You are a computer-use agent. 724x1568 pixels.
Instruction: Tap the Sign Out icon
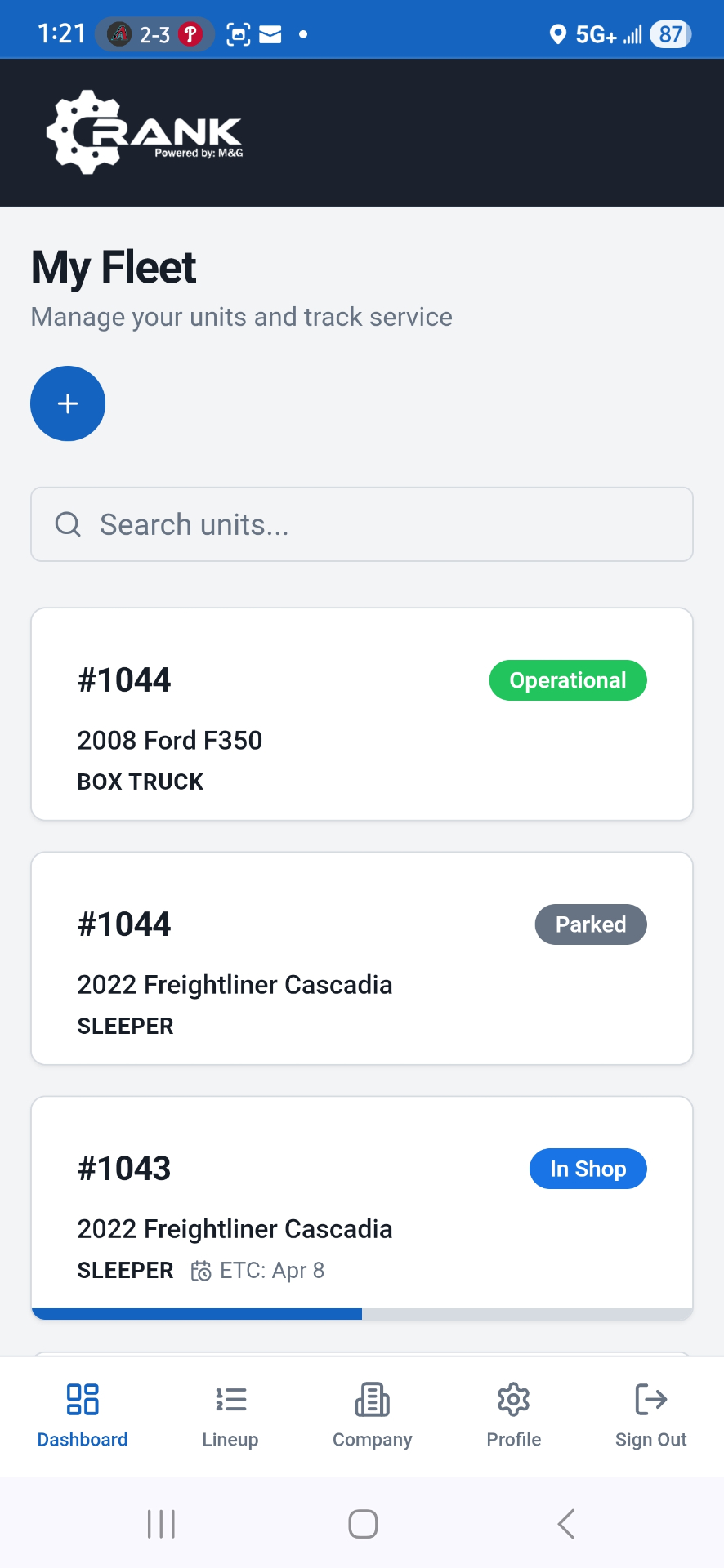click(650, 1399)
